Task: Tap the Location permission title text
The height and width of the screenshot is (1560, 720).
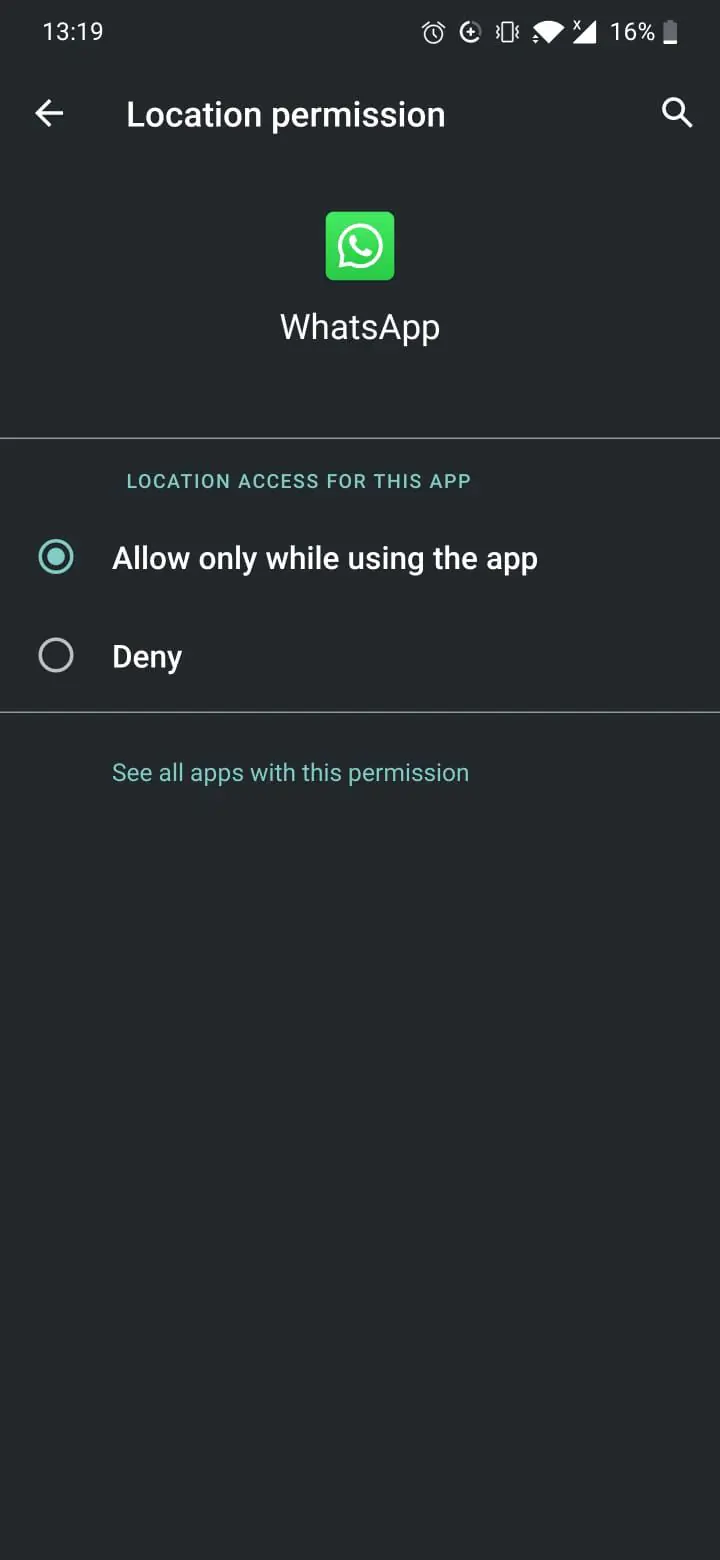Action: tap(286, 113)
